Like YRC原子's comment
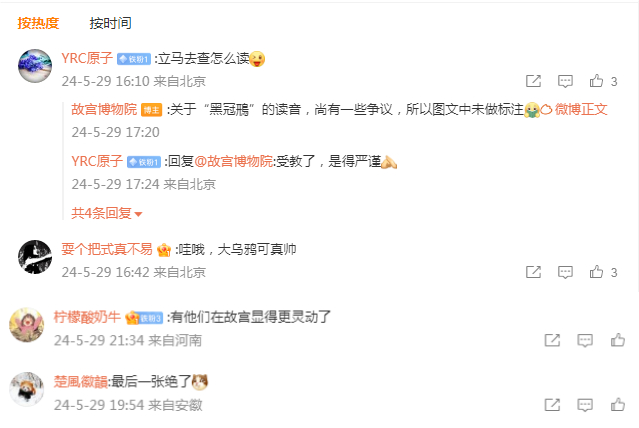 coord(597,81)
